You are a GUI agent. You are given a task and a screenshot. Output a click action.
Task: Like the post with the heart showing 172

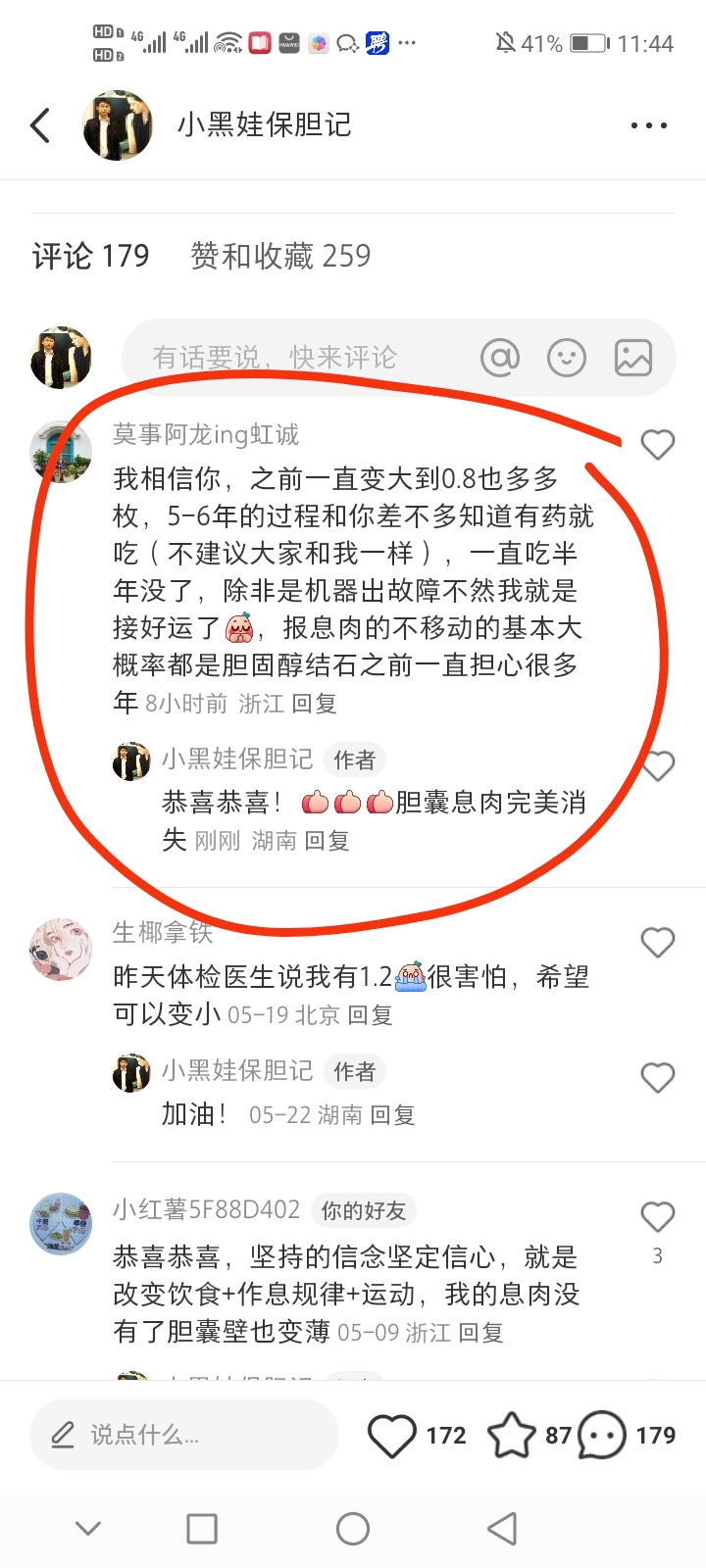pos(392,1435)
